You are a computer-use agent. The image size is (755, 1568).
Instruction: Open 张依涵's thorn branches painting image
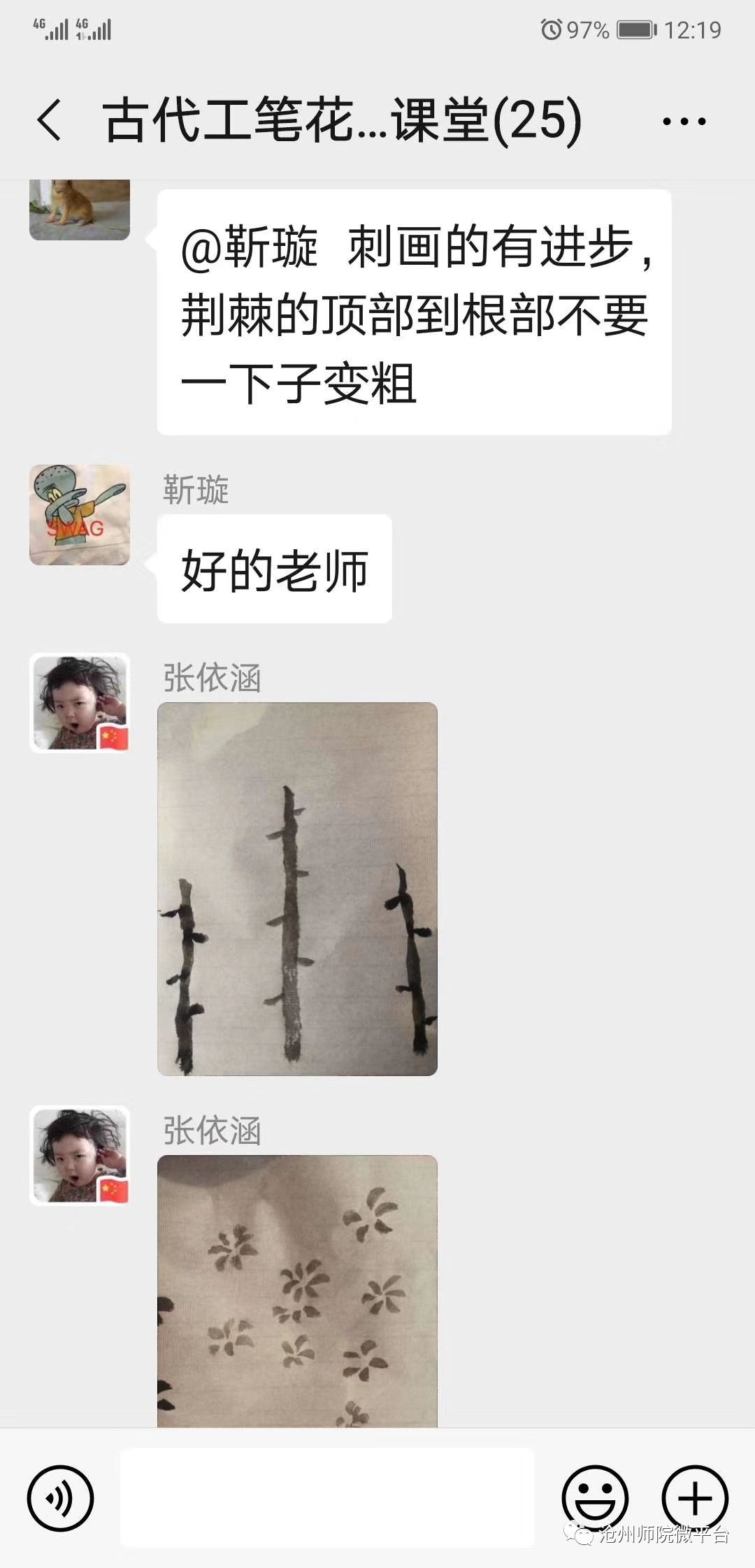coord(297,889)
